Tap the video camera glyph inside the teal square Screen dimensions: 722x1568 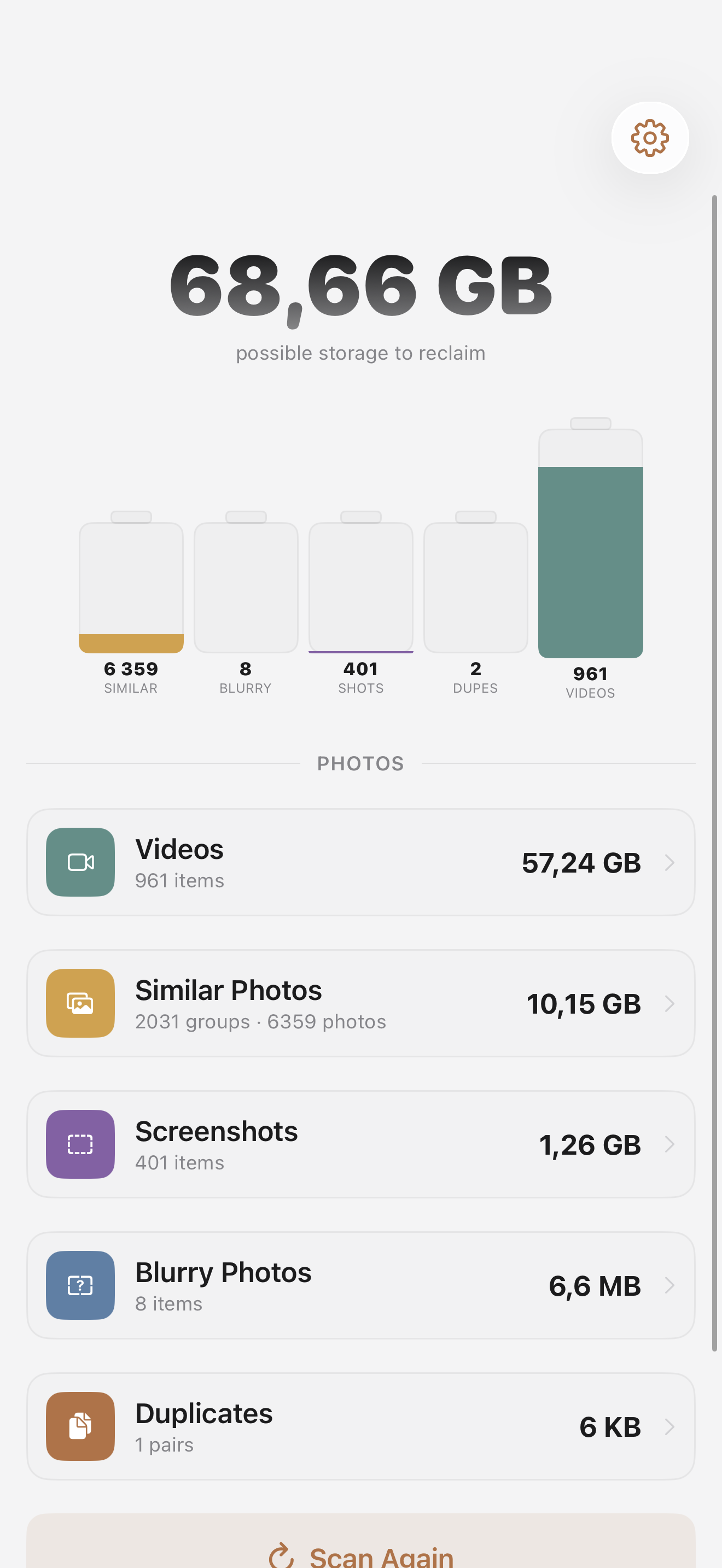80,862
